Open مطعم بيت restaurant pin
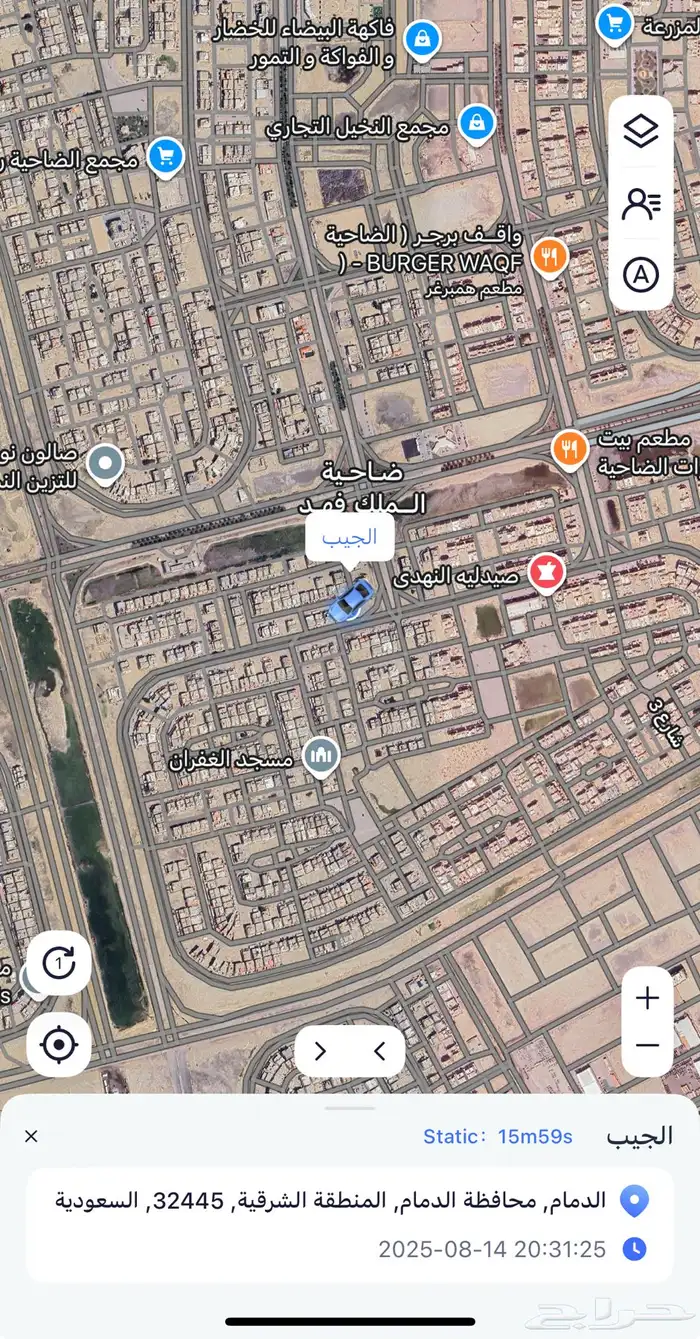This screenshot has height=1339, width=700. click(570, 450)
